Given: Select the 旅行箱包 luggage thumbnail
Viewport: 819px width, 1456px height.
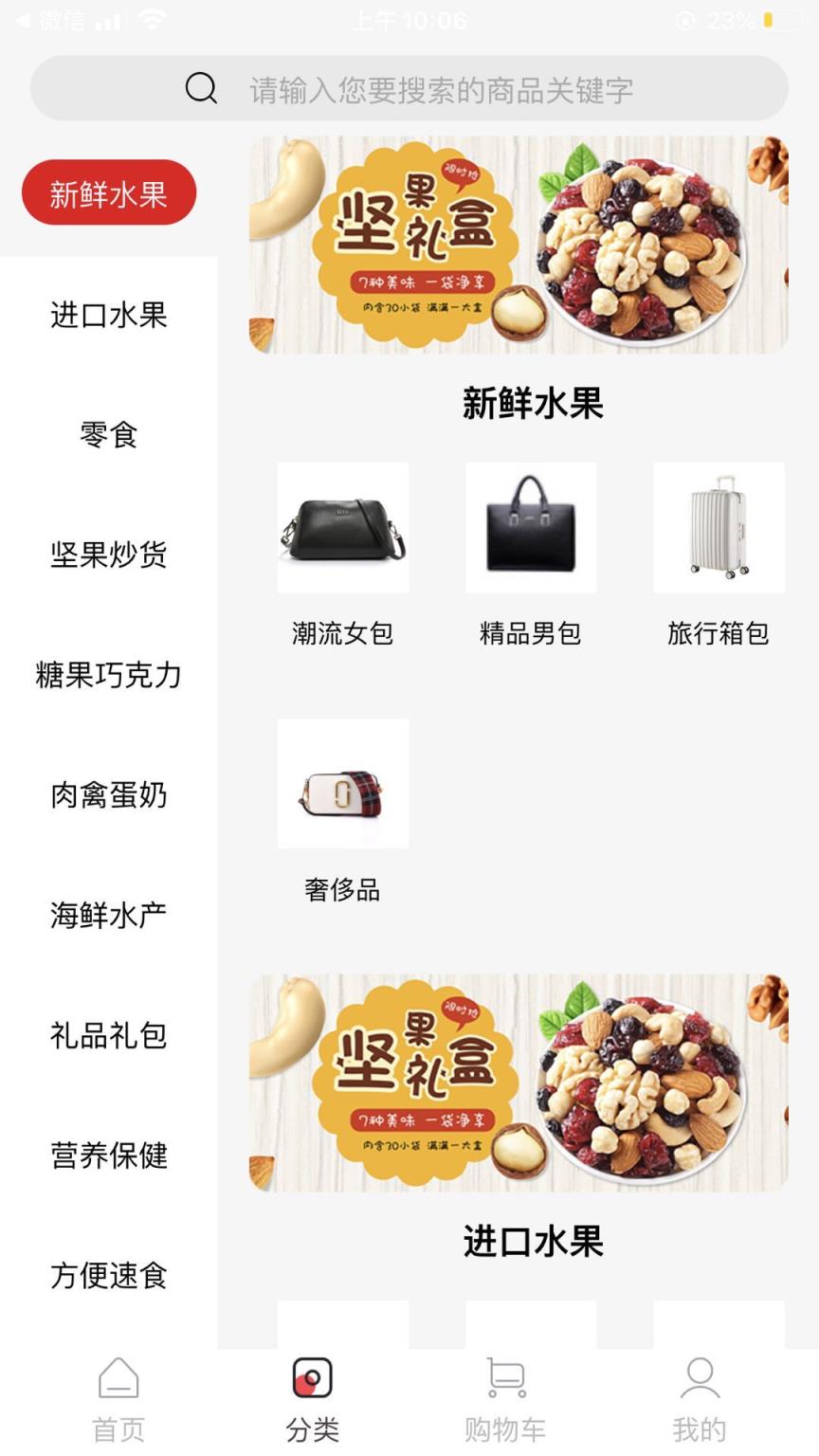Looking at the screenshot, I should coord(718,527).
